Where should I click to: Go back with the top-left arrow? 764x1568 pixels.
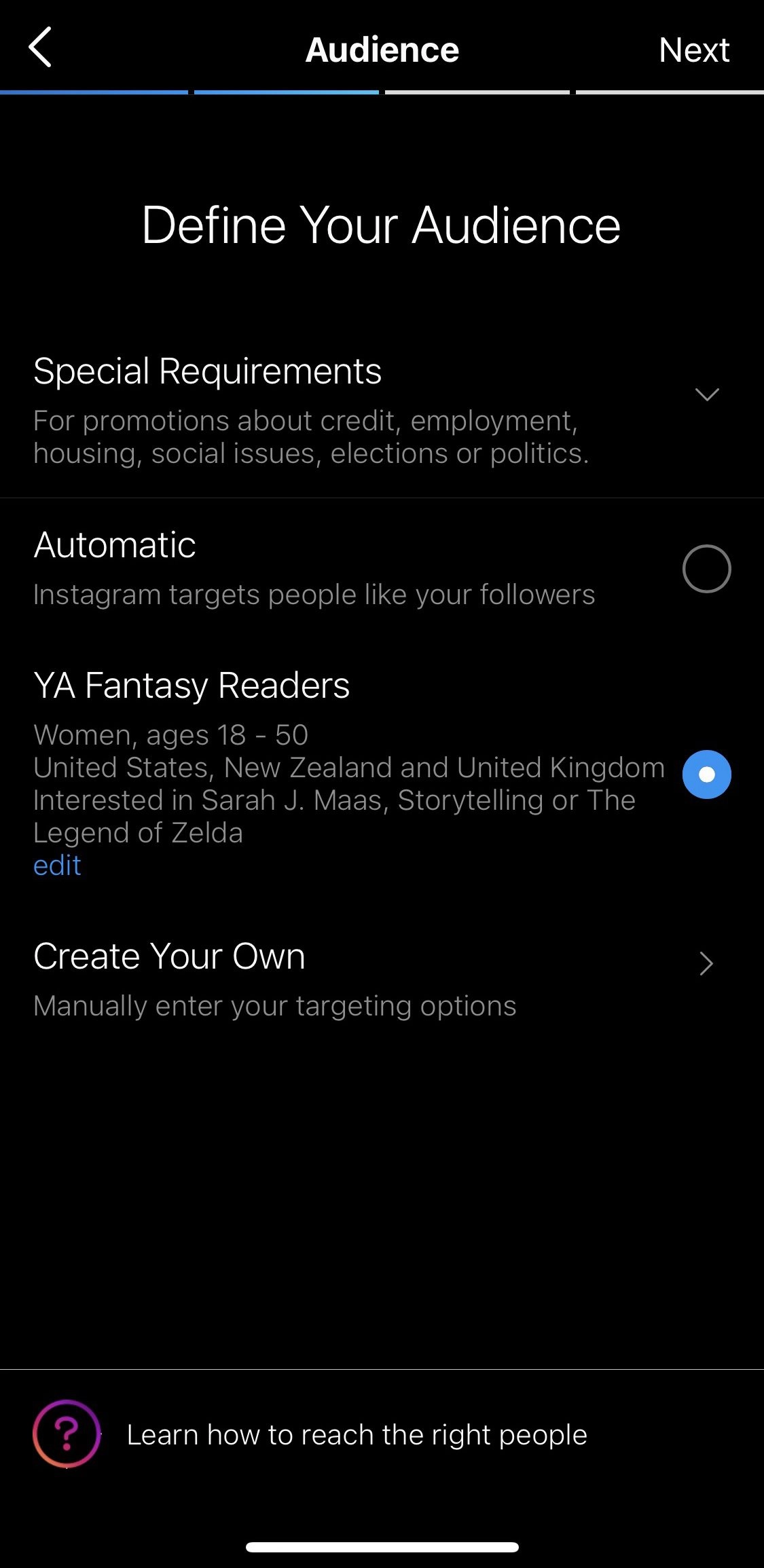point(41,48)
